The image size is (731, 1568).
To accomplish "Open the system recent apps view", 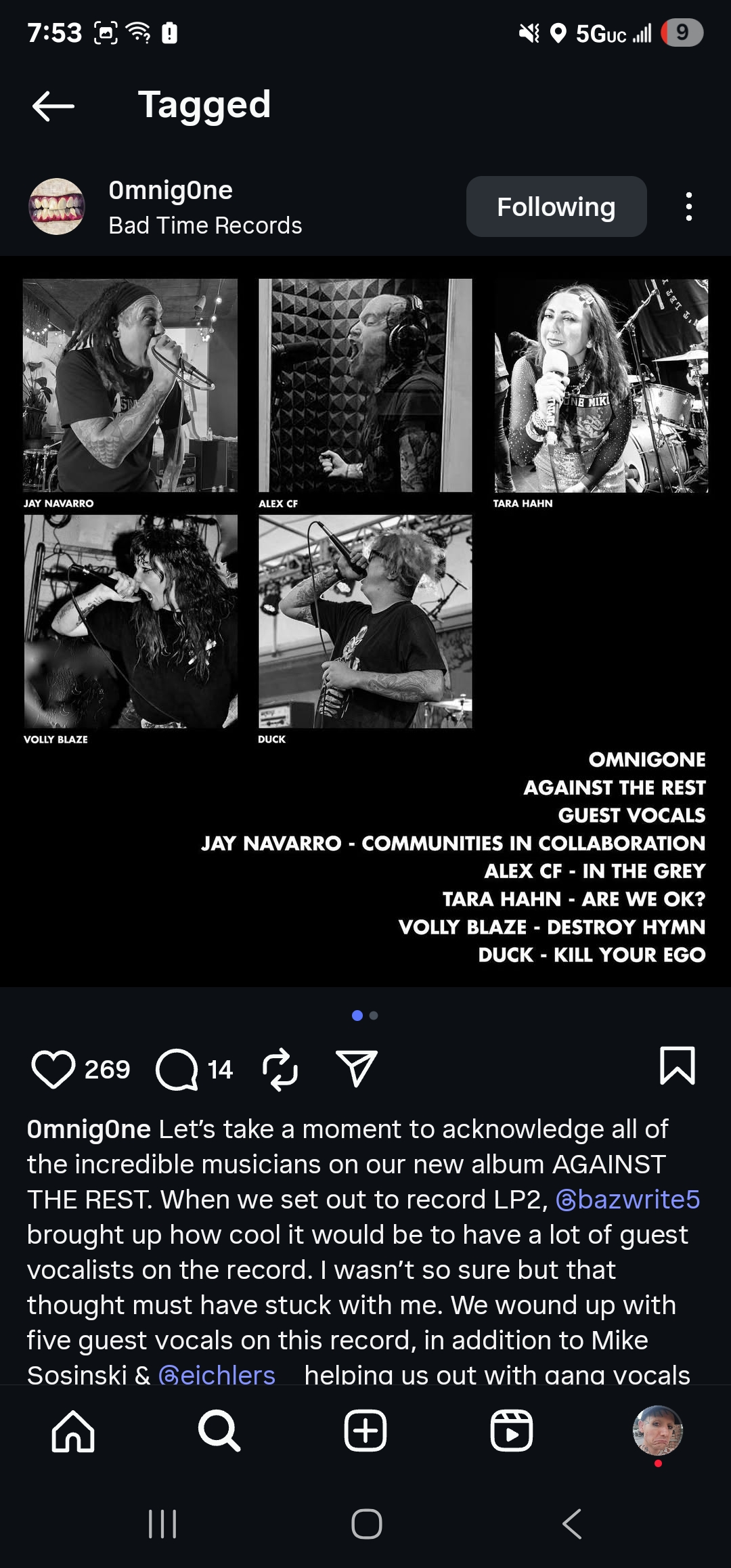I will (162, 1524).
